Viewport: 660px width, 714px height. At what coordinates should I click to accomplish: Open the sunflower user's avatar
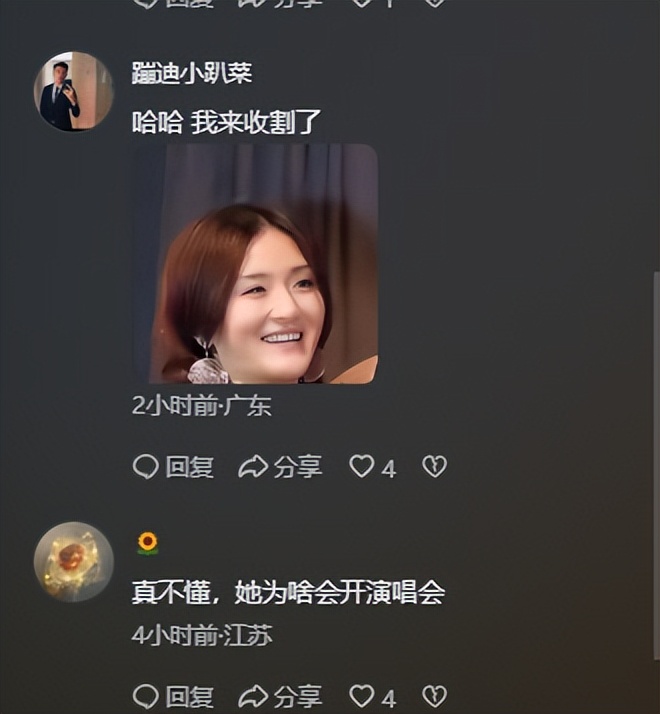tap(73, 561)
